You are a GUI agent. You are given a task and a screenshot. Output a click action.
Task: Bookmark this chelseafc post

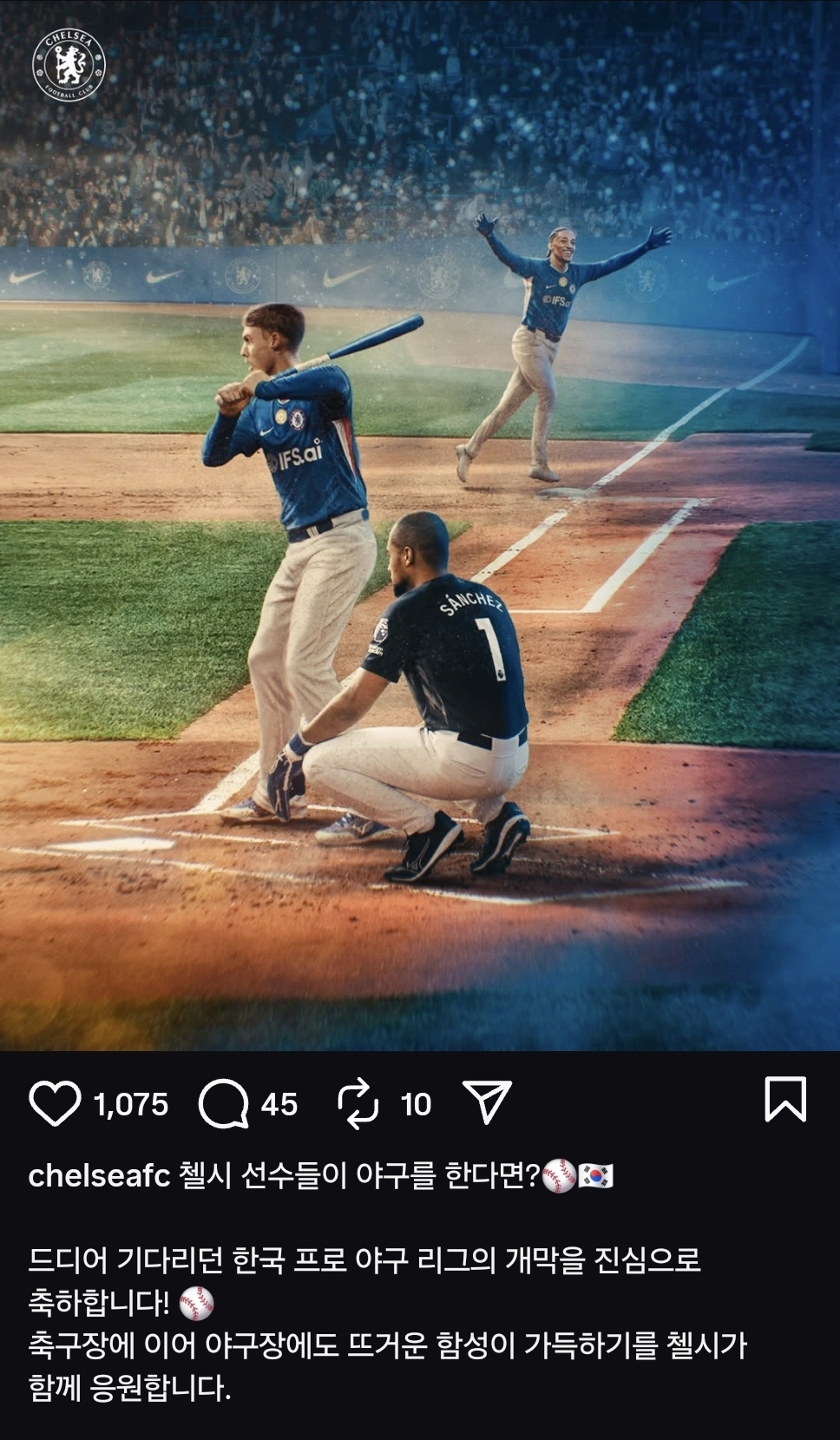tap(784, 1100)
